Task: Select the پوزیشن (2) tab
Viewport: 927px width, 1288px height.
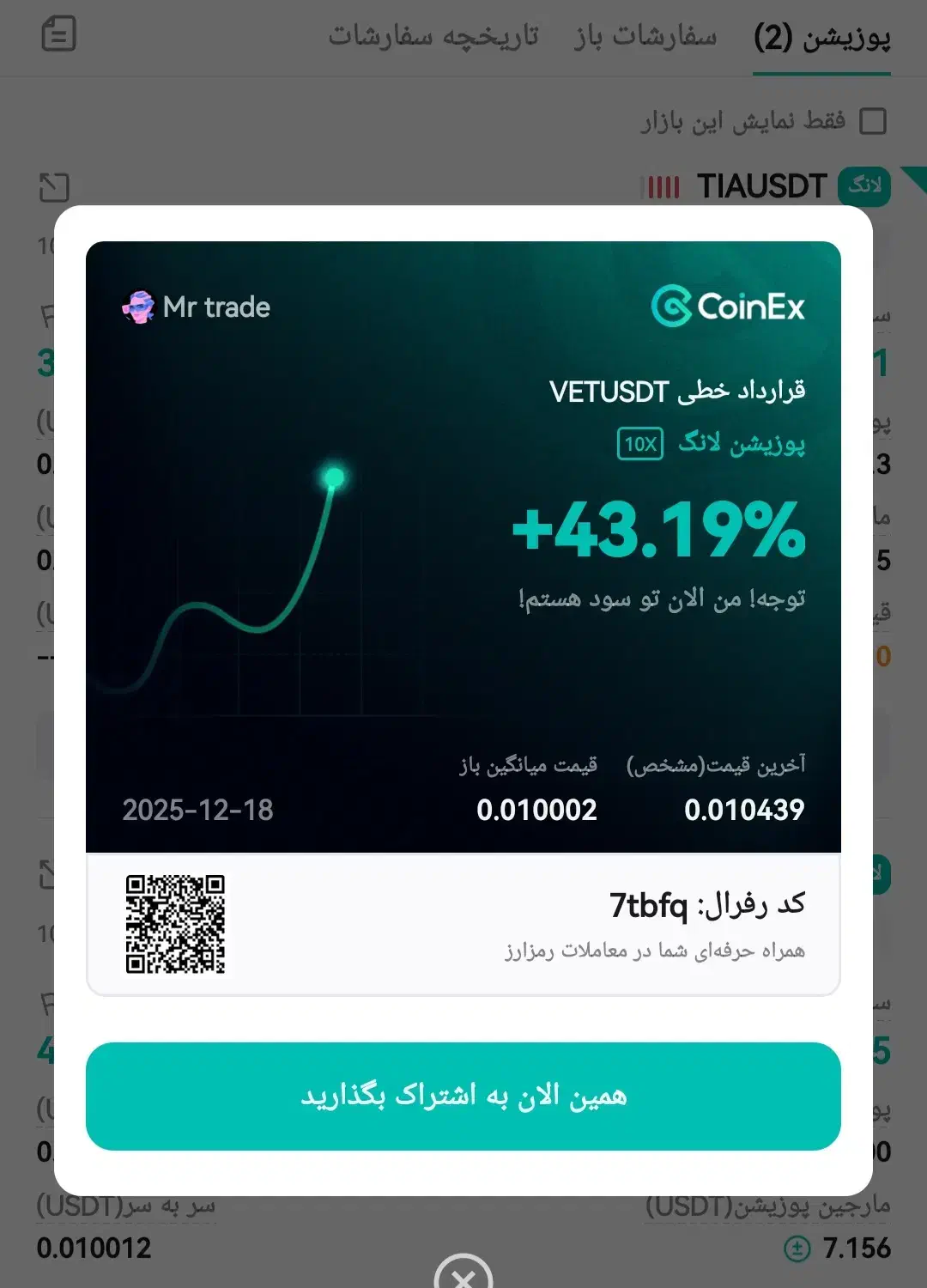Action: click(x=821, y=38)
